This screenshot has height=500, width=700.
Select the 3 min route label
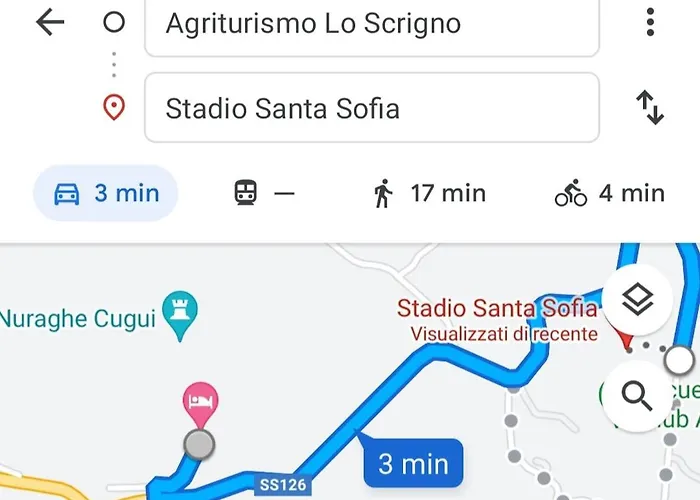click(x=412, y=463)
